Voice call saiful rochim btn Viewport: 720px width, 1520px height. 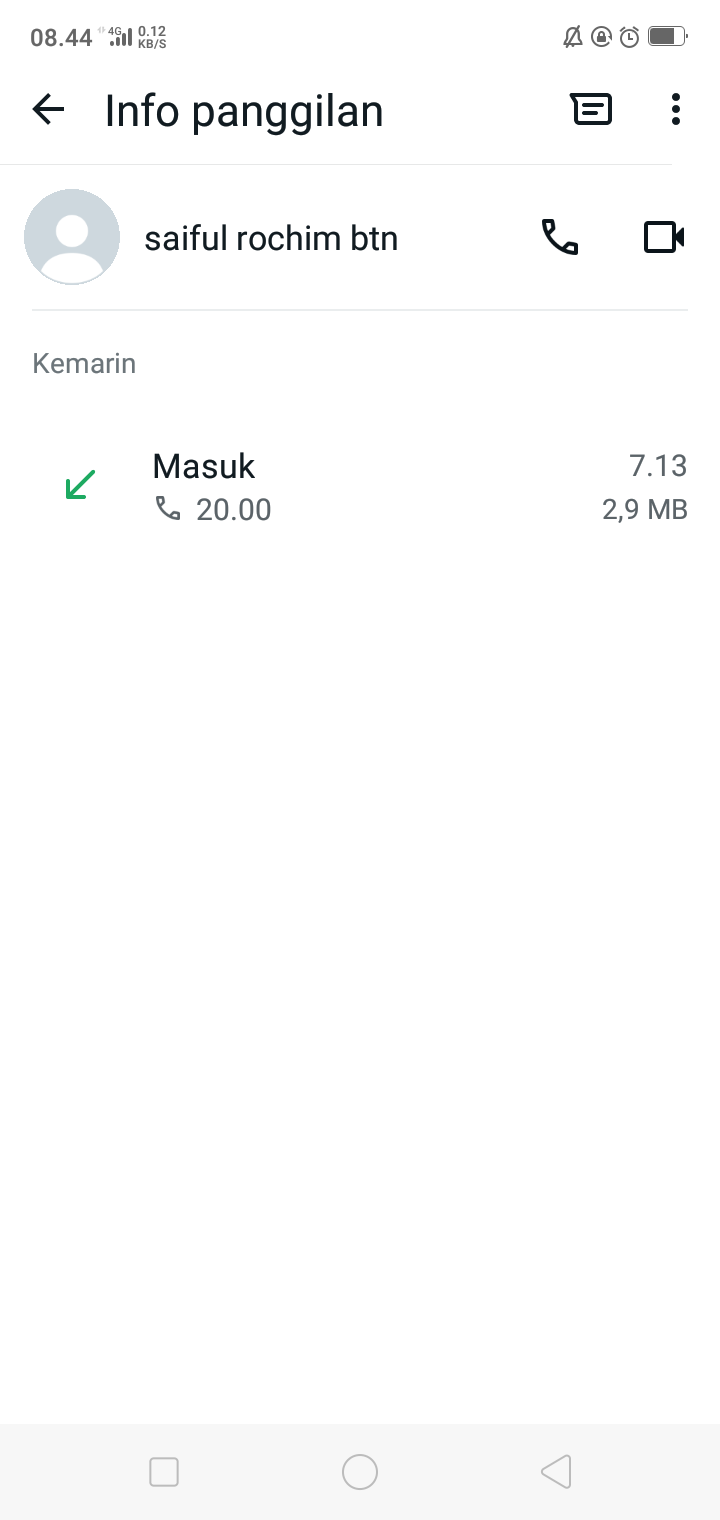pyautogui.click(x=560, y=237)
